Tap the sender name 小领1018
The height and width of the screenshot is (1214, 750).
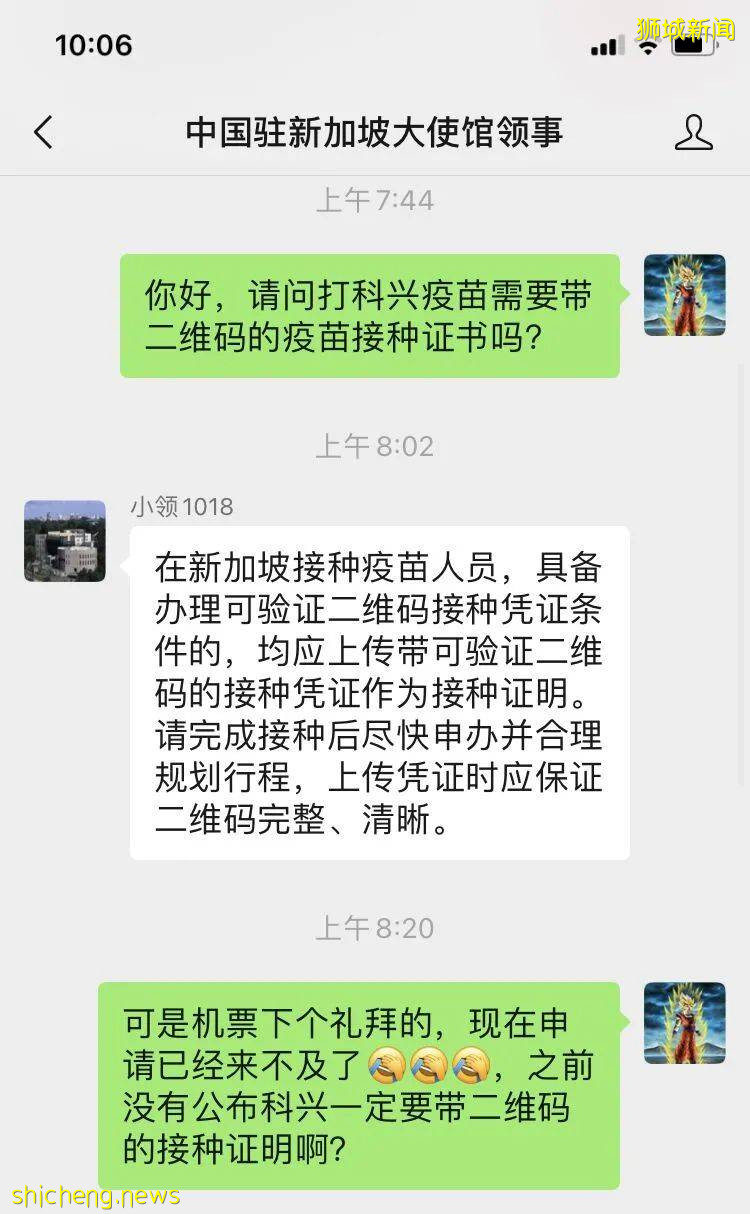click(x=181, y=507)
